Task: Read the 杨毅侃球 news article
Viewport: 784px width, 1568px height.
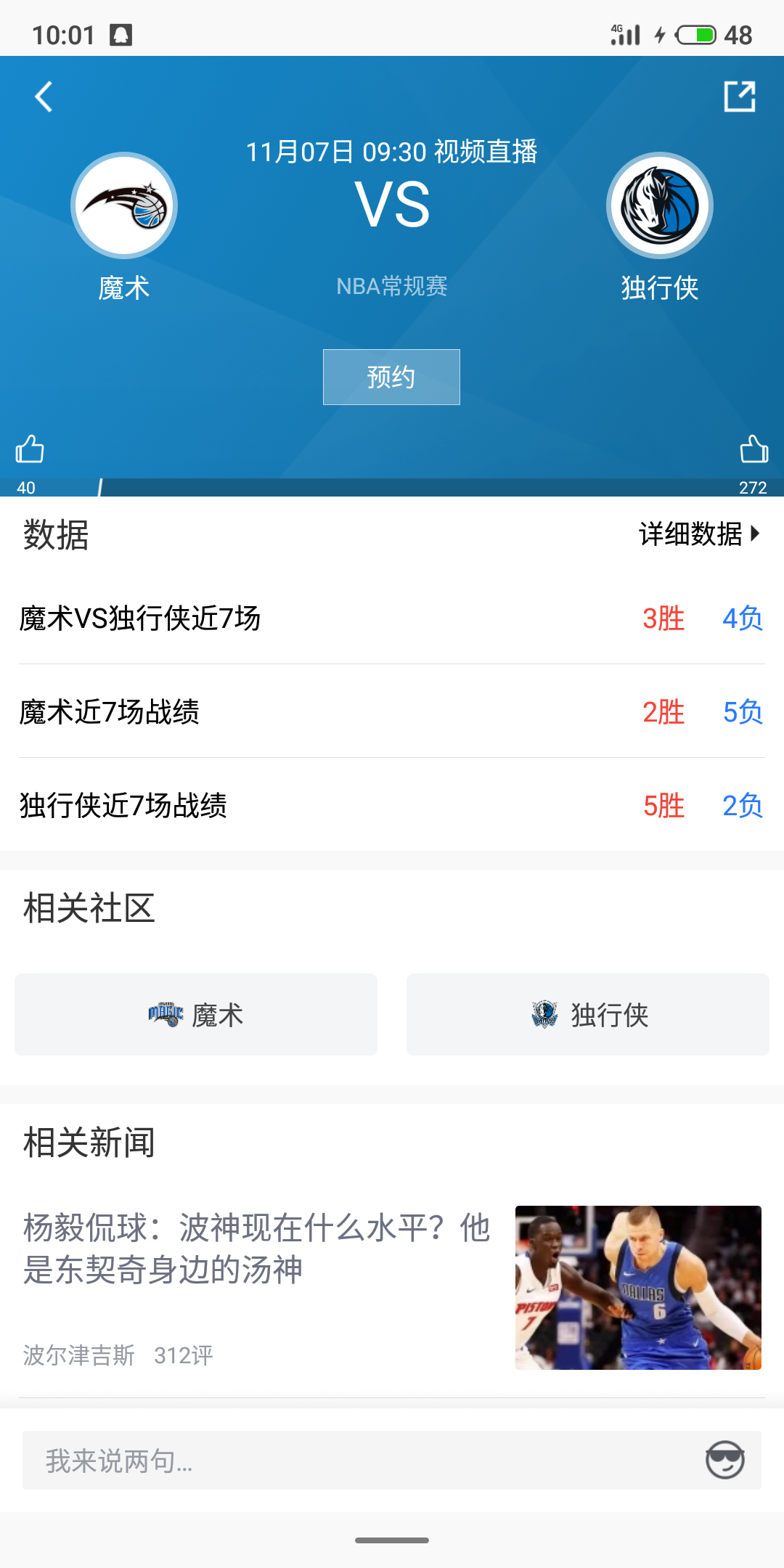Action: click(258, 1249)
